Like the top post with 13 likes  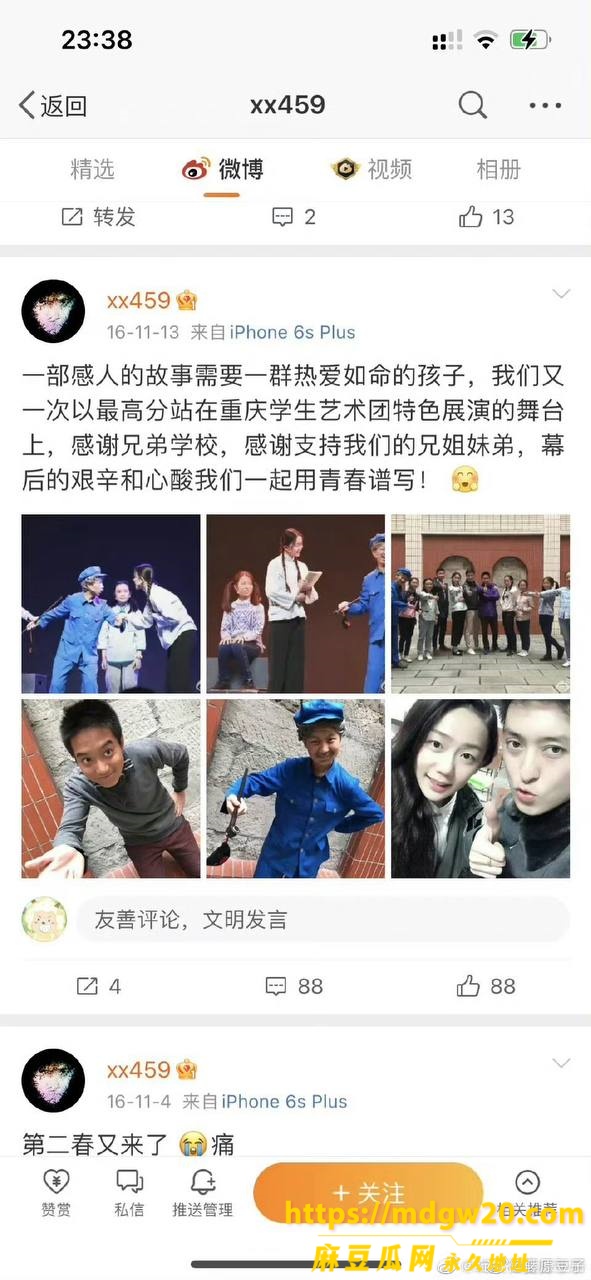click(x=486, y=216)
